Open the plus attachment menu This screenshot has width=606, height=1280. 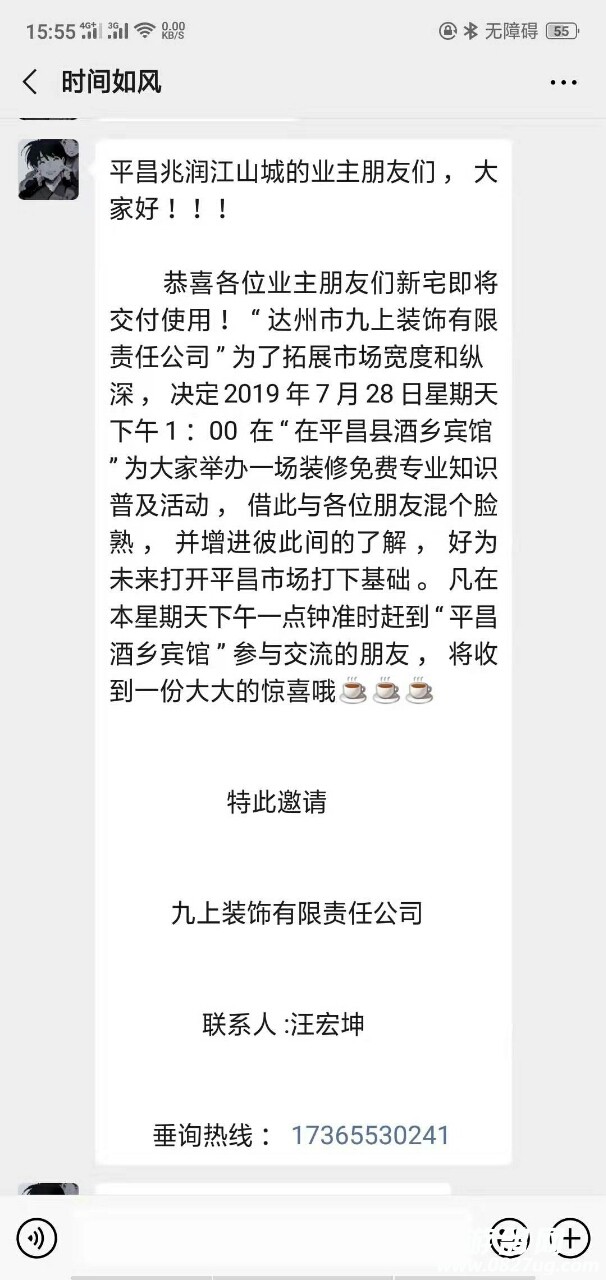tap(569, 1239)
